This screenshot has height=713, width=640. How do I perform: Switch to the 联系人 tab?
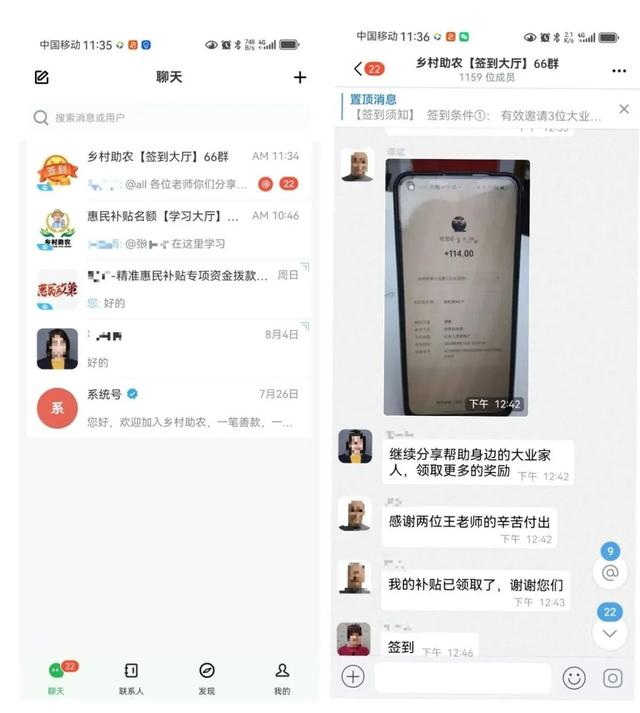(131, 678)
